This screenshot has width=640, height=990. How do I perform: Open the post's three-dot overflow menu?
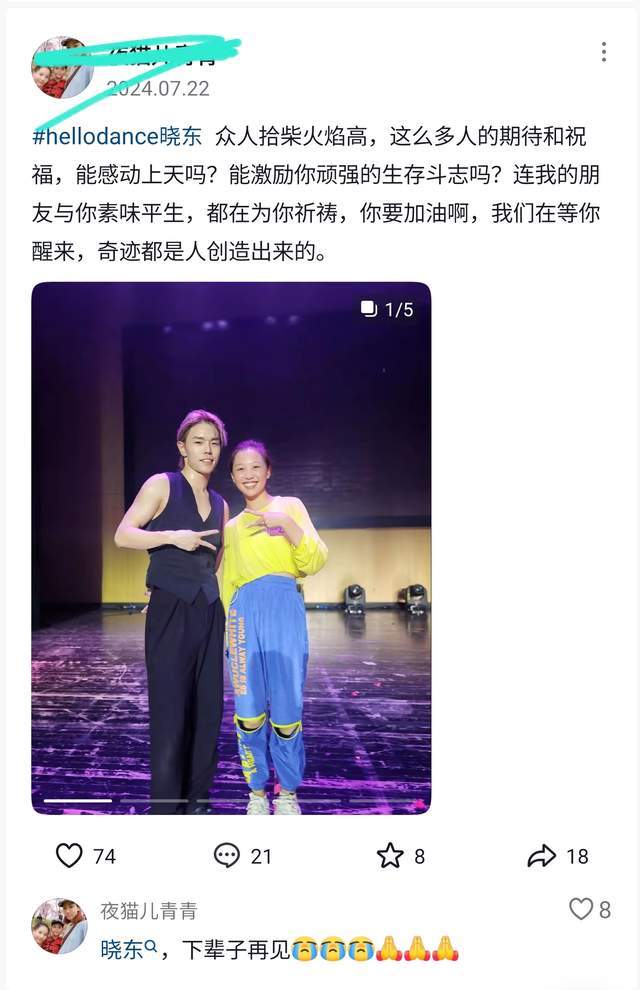603,52
